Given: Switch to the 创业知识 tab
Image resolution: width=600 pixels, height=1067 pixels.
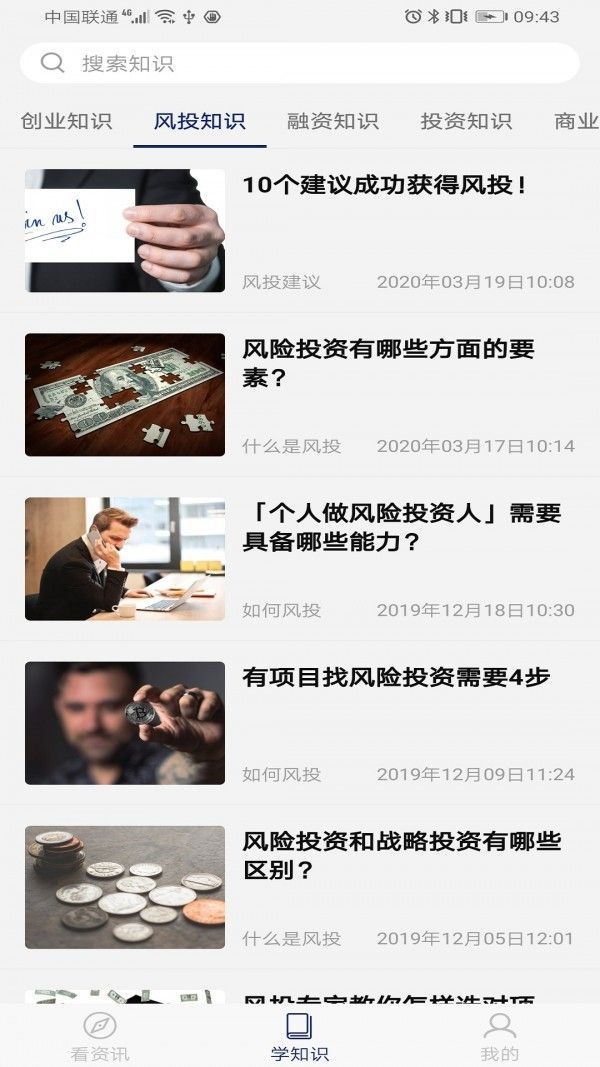Looking at the screenshot, I should point(66,122).
